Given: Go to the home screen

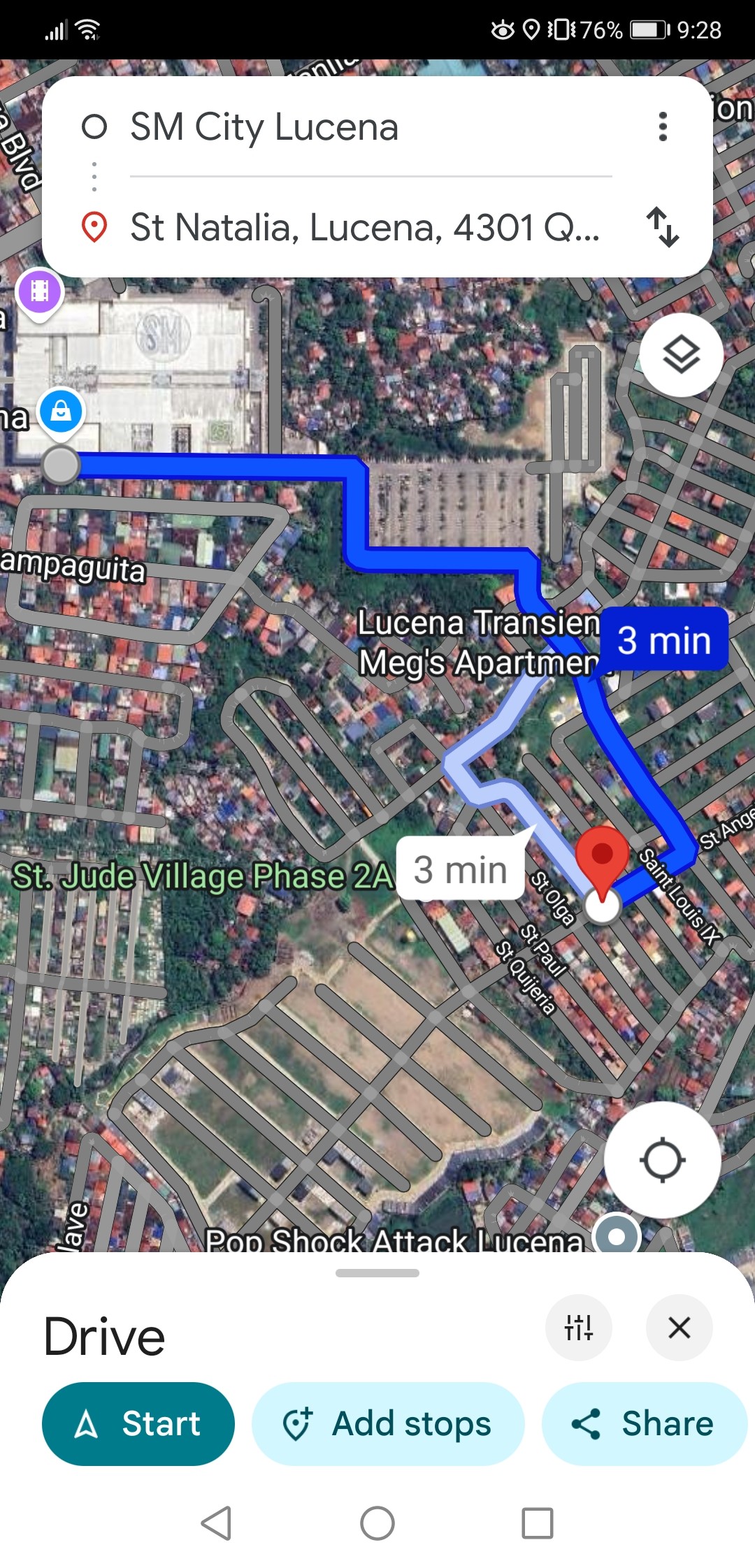Looking at the screenshot, I should 377,1523.
